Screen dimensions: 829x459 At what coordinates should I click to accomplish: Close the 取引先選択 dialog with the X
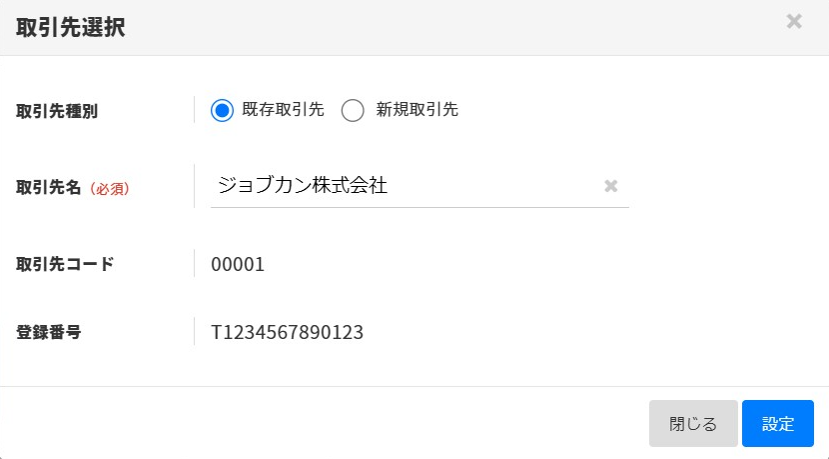point(794,21)
